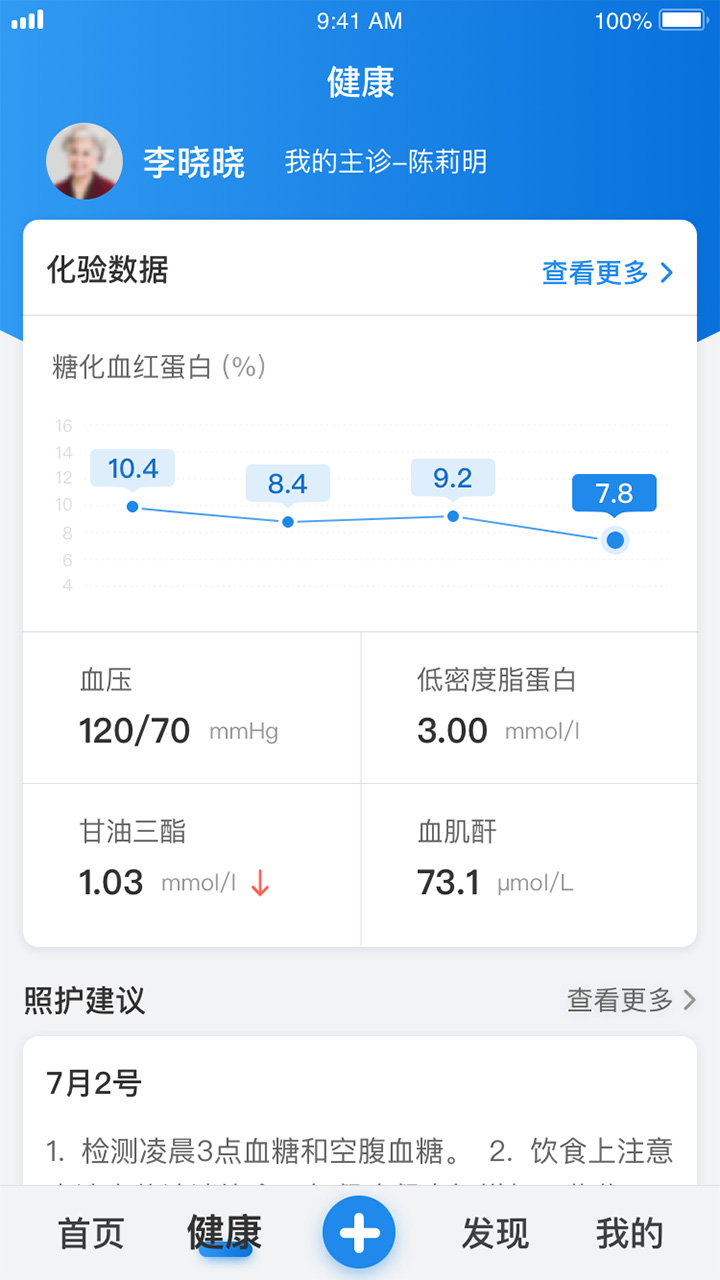720x1280 pixels.
Task: Tap the 发现 discover navigation item
Action: point(496,1232)
